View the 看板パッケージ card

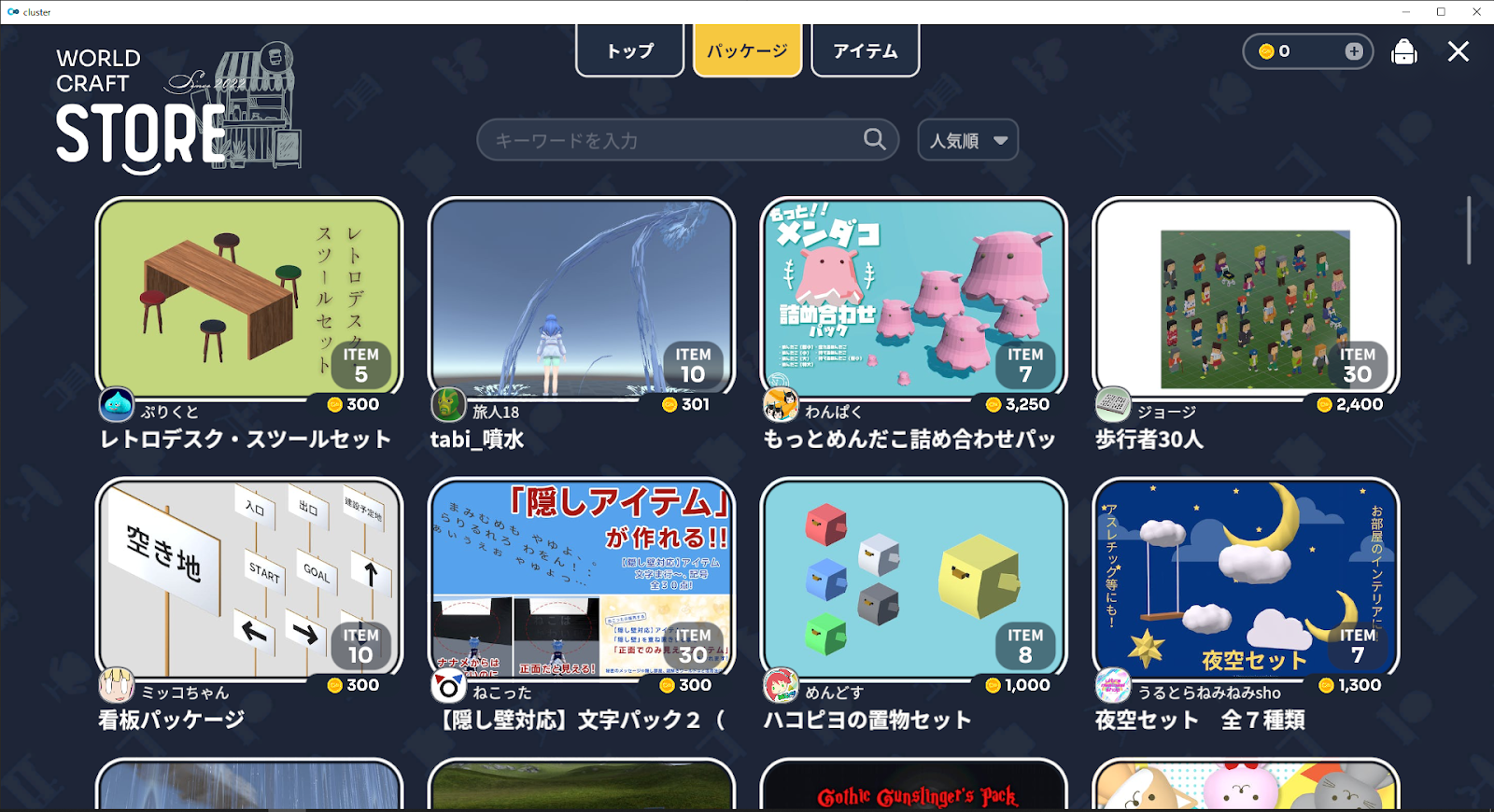point(249,579)
